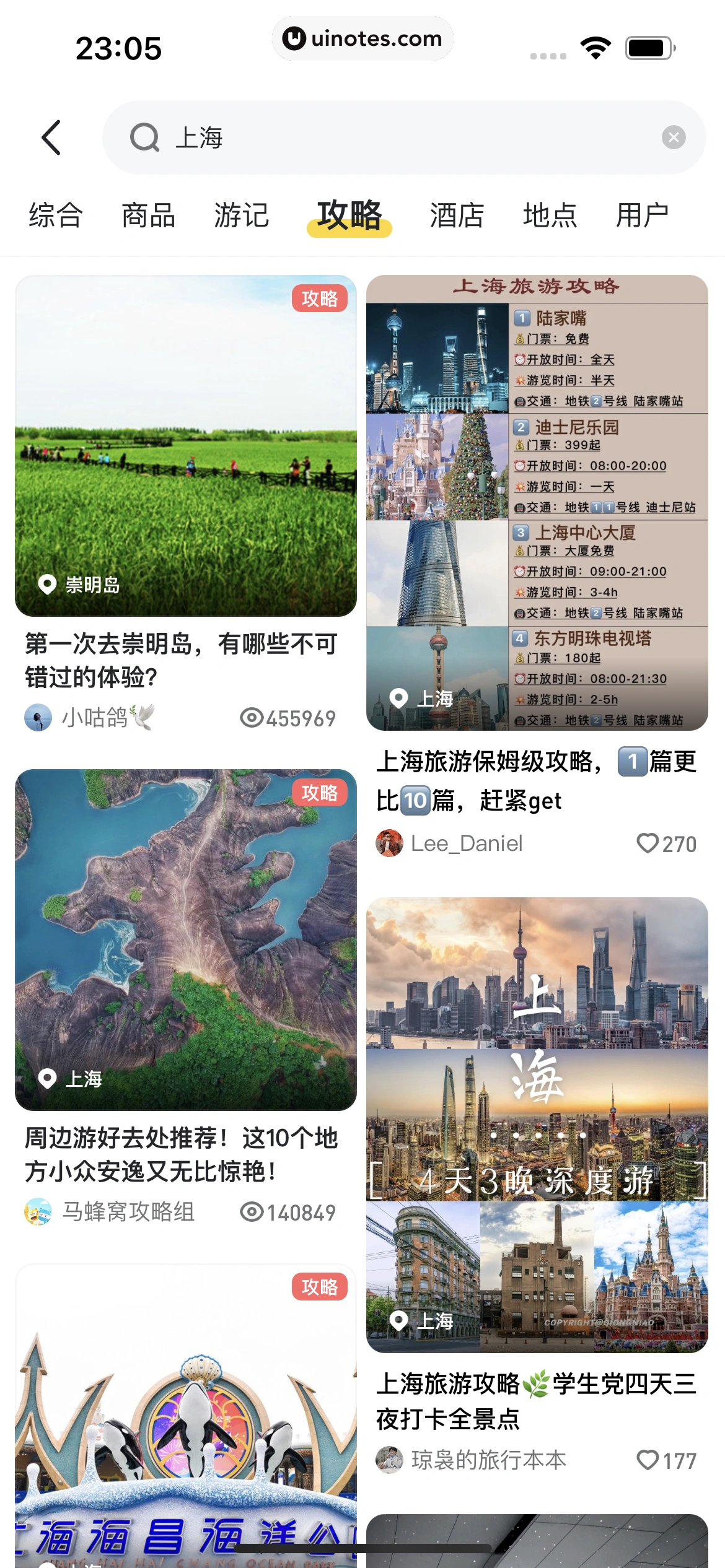Open the 地点 tab

pyautogui.click(x=550, y=214)
